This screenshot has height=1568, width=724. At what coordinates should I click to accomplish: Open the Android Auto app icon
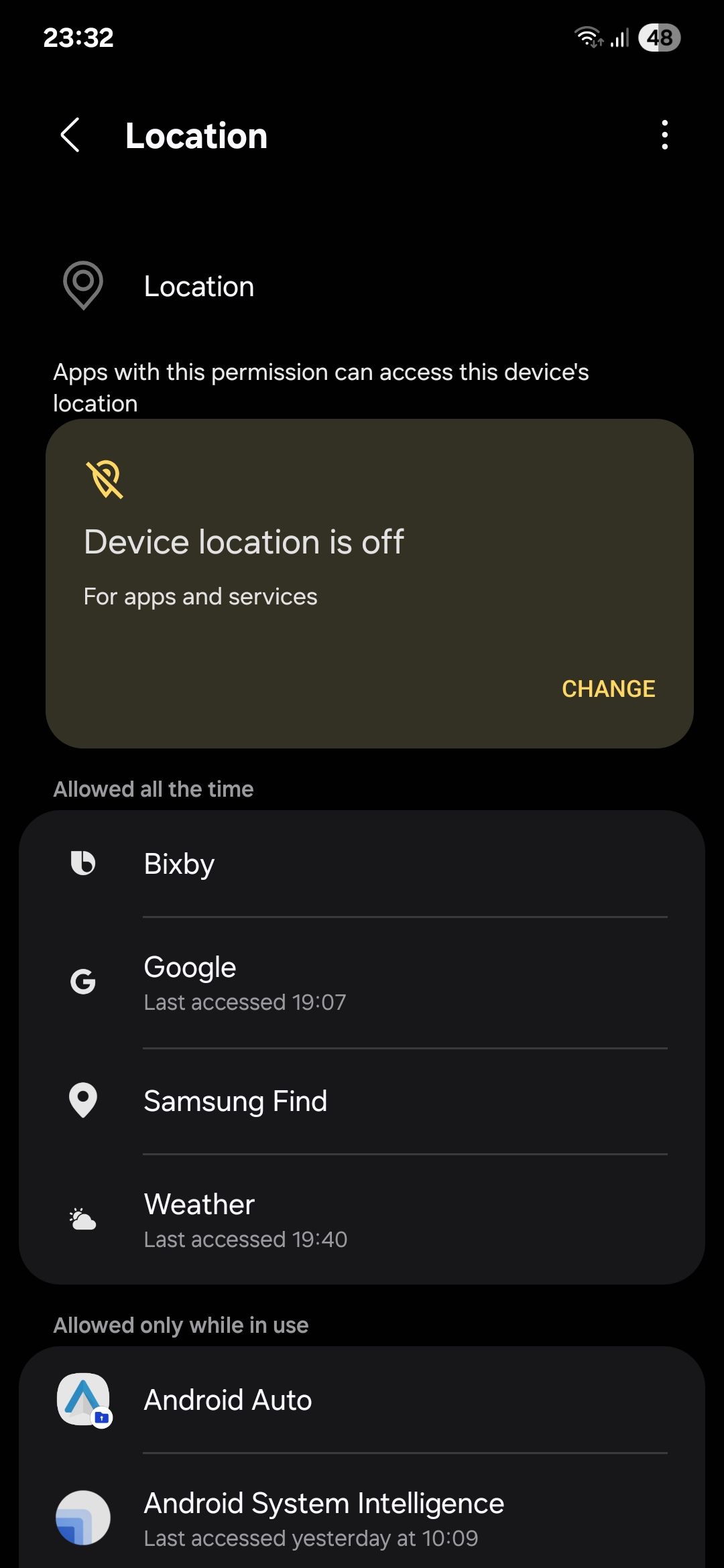[83, 1400]
